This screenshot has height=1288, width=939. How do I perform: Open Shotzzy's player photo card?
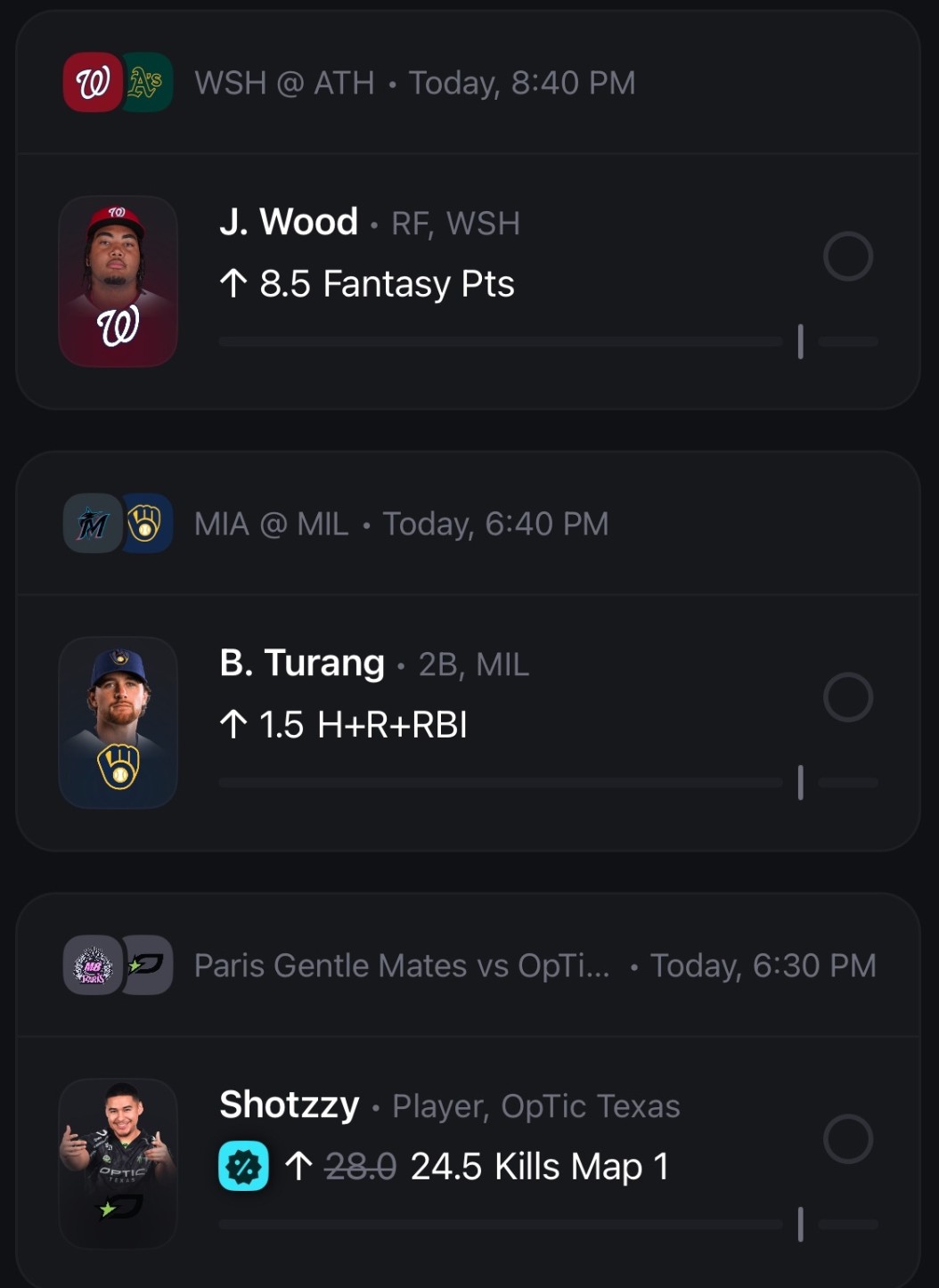[118, 1163]
